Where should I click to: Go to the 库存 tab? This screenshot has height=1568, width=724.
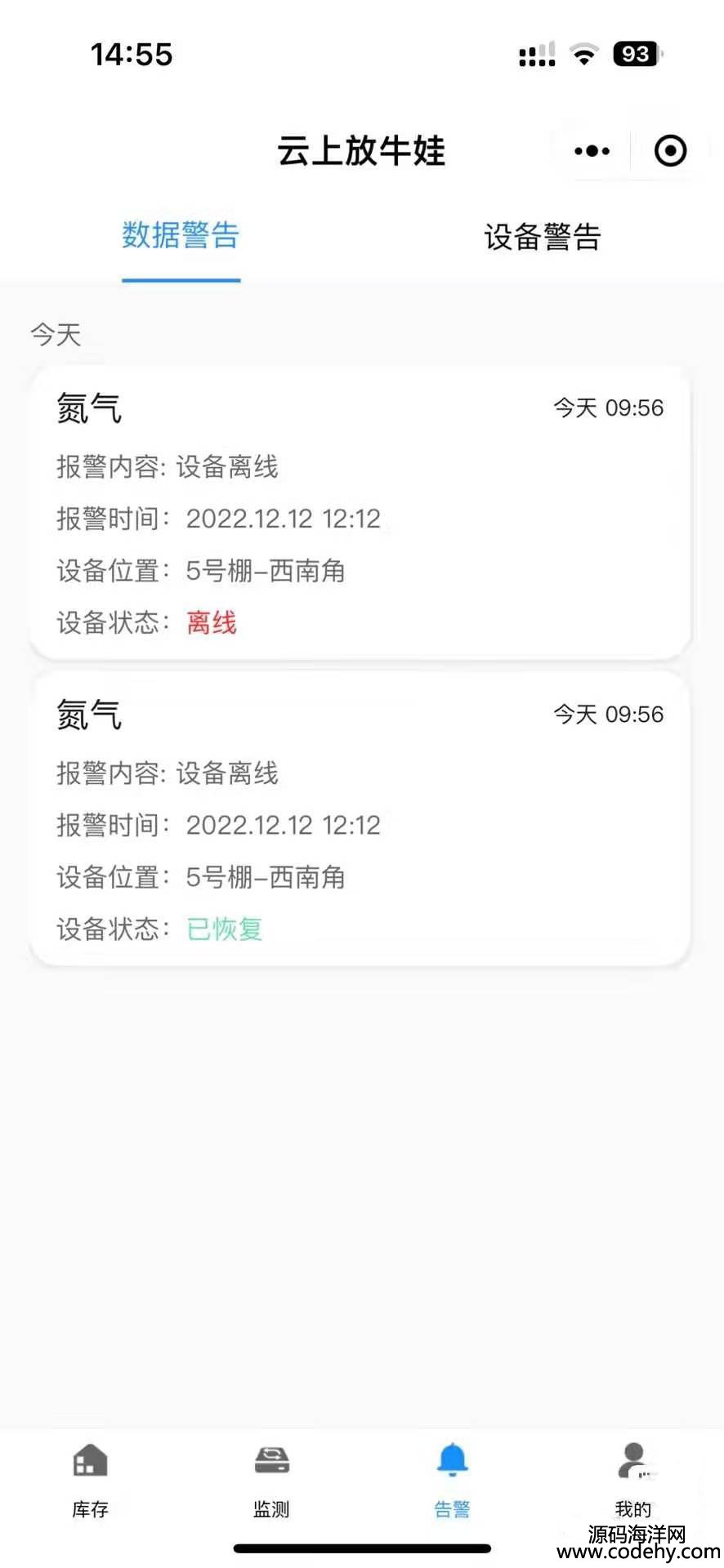pyautogui.click(x=90, y=1481)
